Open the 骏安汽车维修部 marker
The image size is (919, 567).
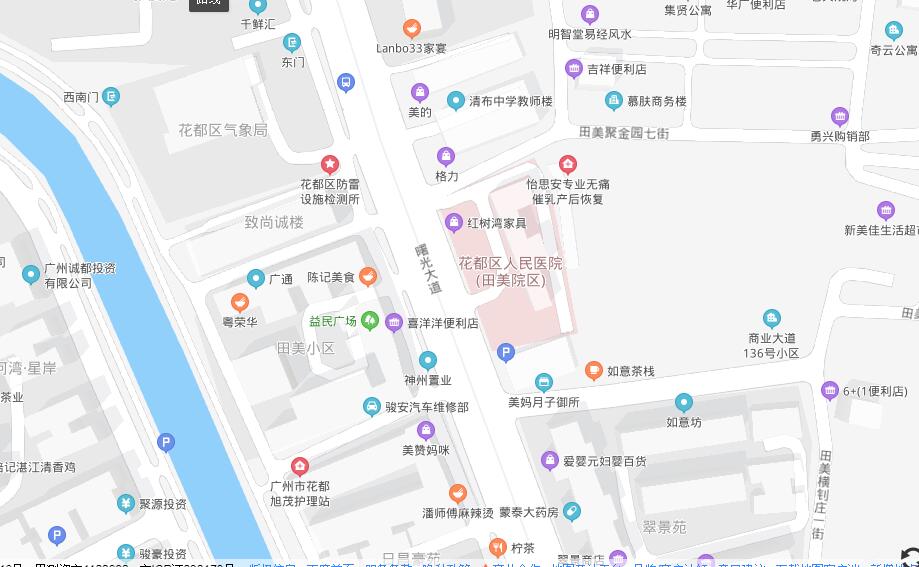point(372,407)
